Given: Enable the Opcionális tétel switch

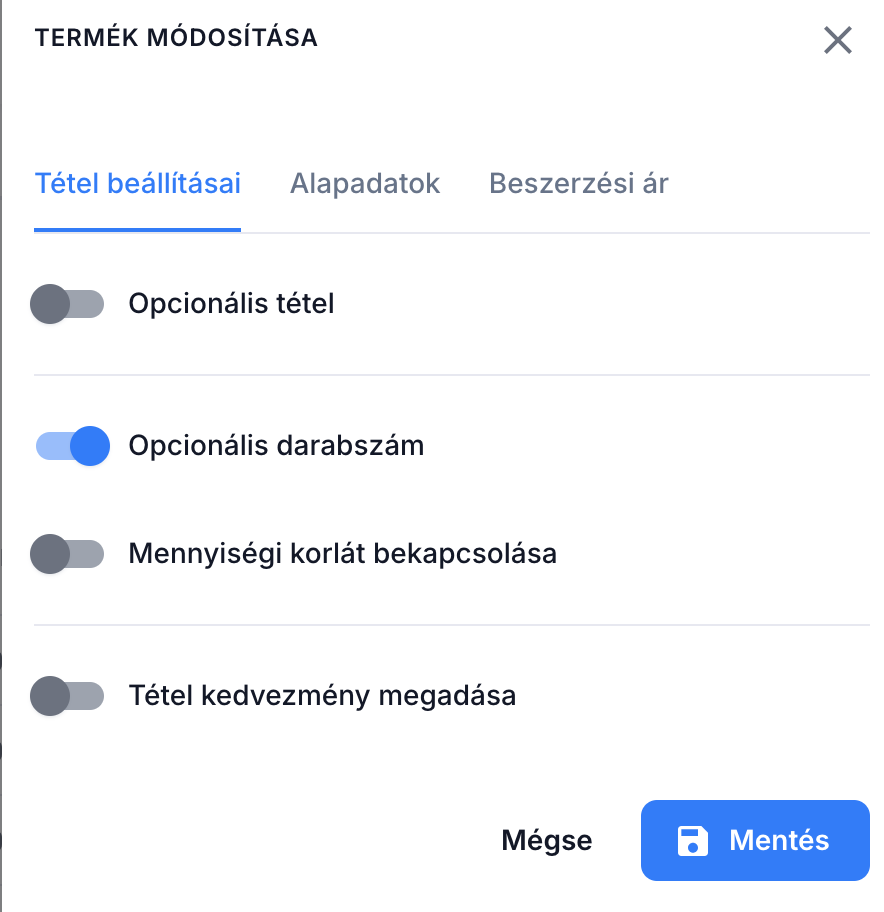Looking at the screenshot, I should click(x=68, y=304).
